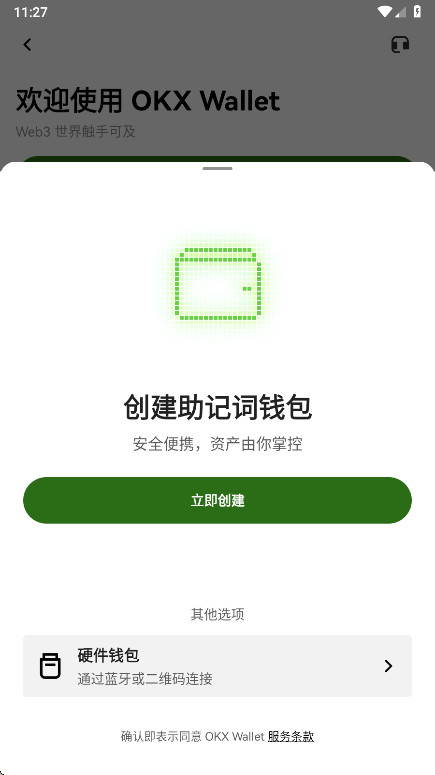435x775 pixels.
Task: Go back with the top-left arrow
Action: tap(27, 44)
